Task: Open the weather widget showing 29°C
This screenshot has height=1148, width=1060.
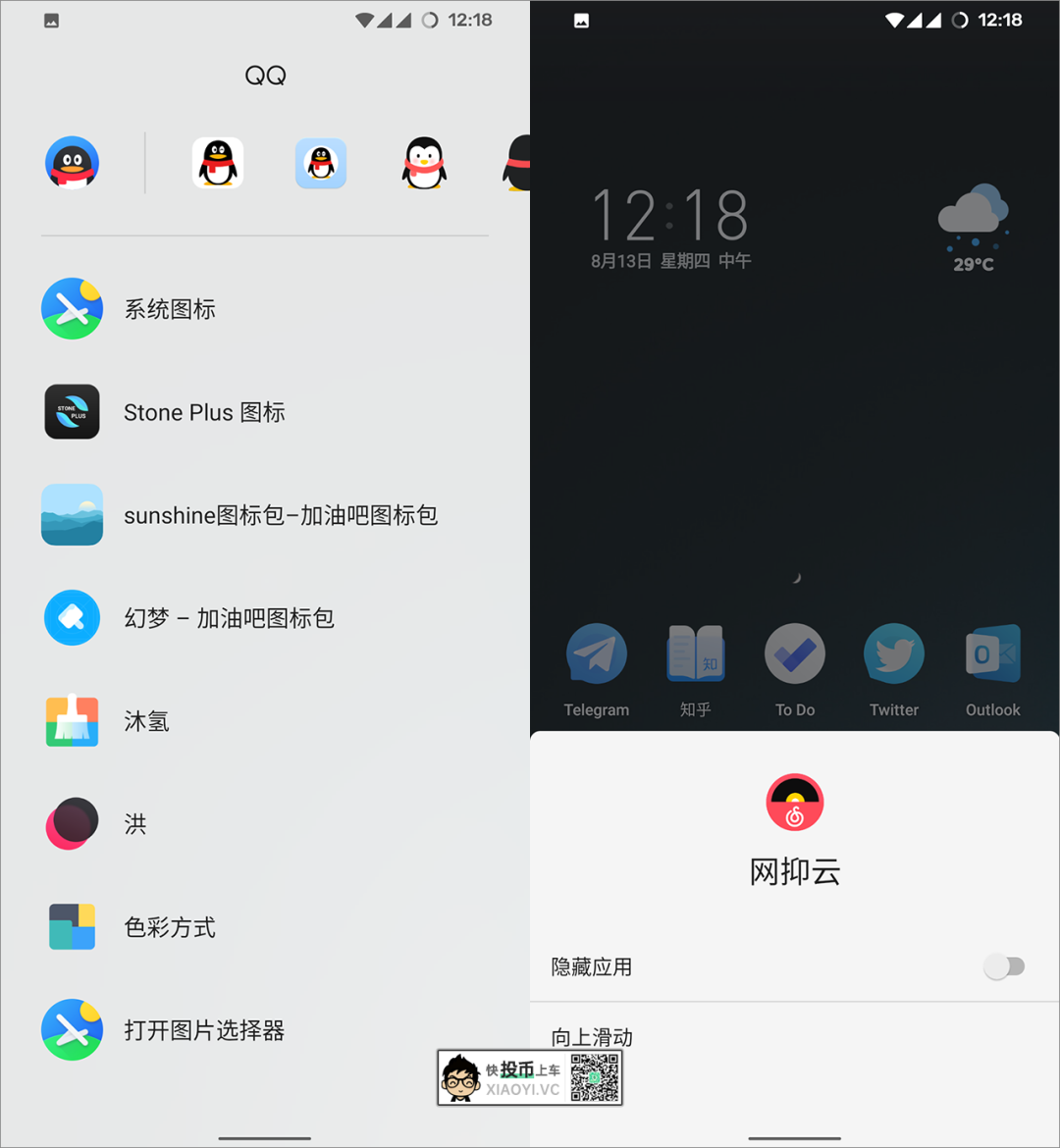Action: click(973, 228)
